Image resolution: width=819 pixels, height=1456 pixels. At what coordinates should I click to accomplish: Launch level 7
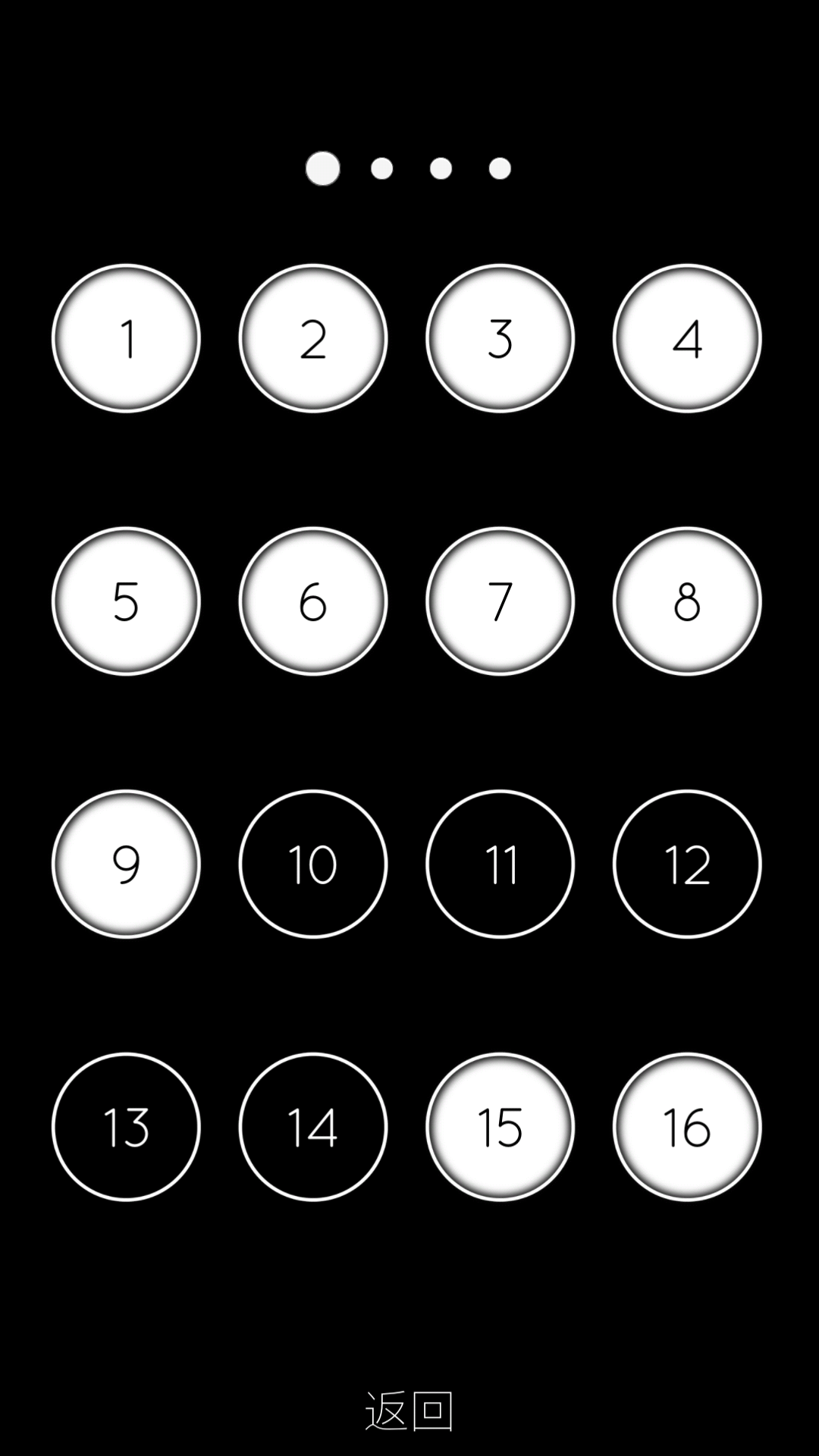click(x=500, y=601)
